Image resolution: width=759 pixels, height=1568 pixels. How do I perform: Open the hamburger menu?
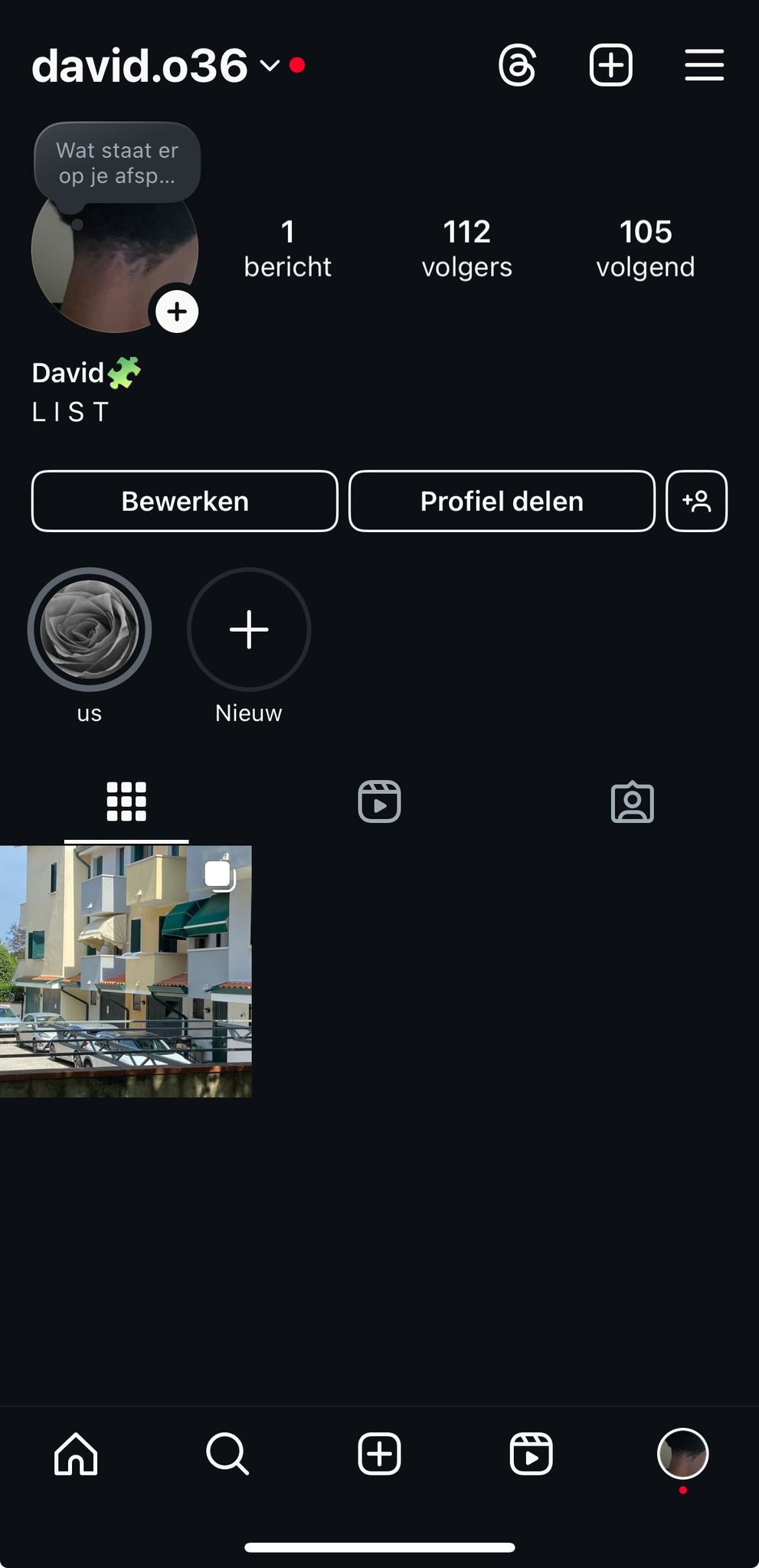[704, 65]
